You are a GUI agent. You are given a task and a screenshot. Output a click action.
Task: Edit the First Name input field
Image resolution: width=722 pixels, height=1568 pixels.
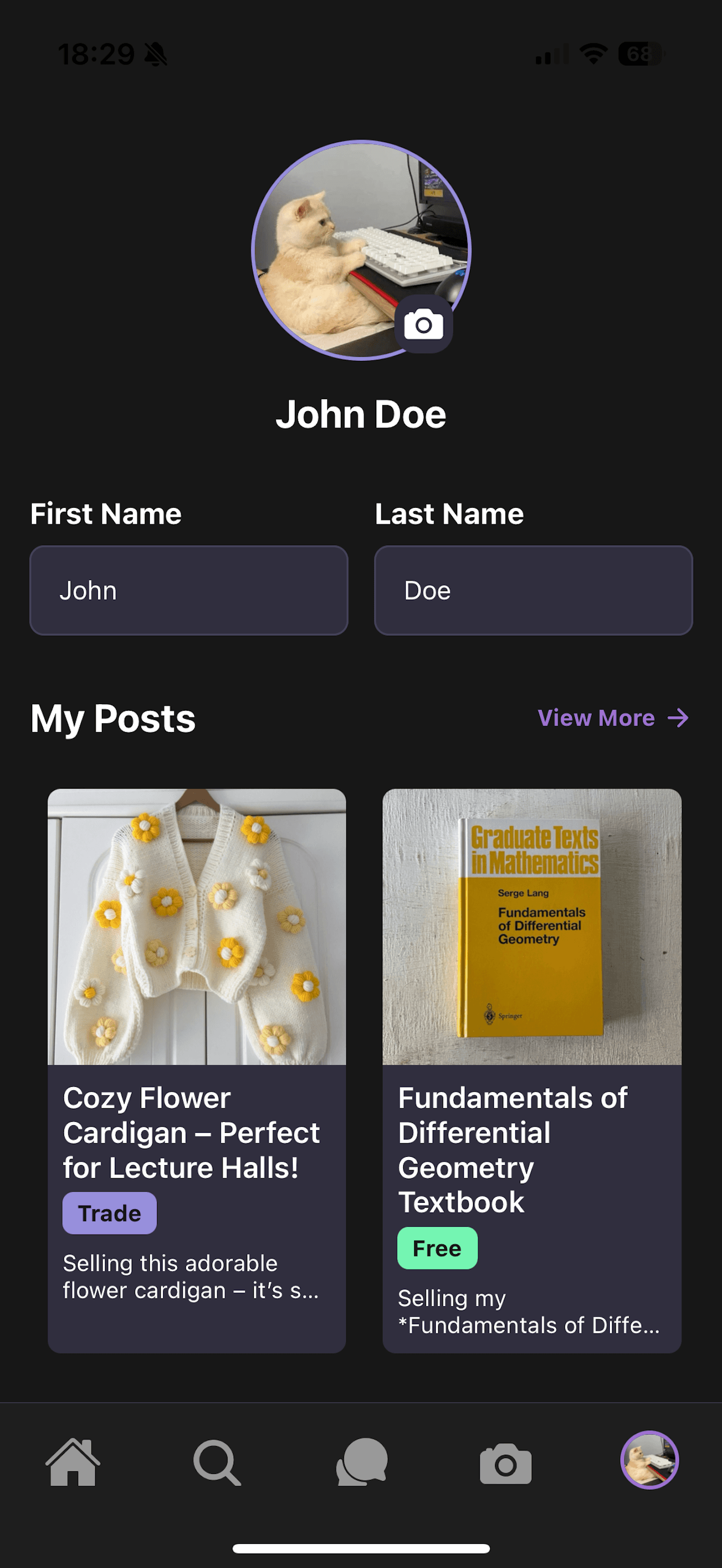pos(188,590)
